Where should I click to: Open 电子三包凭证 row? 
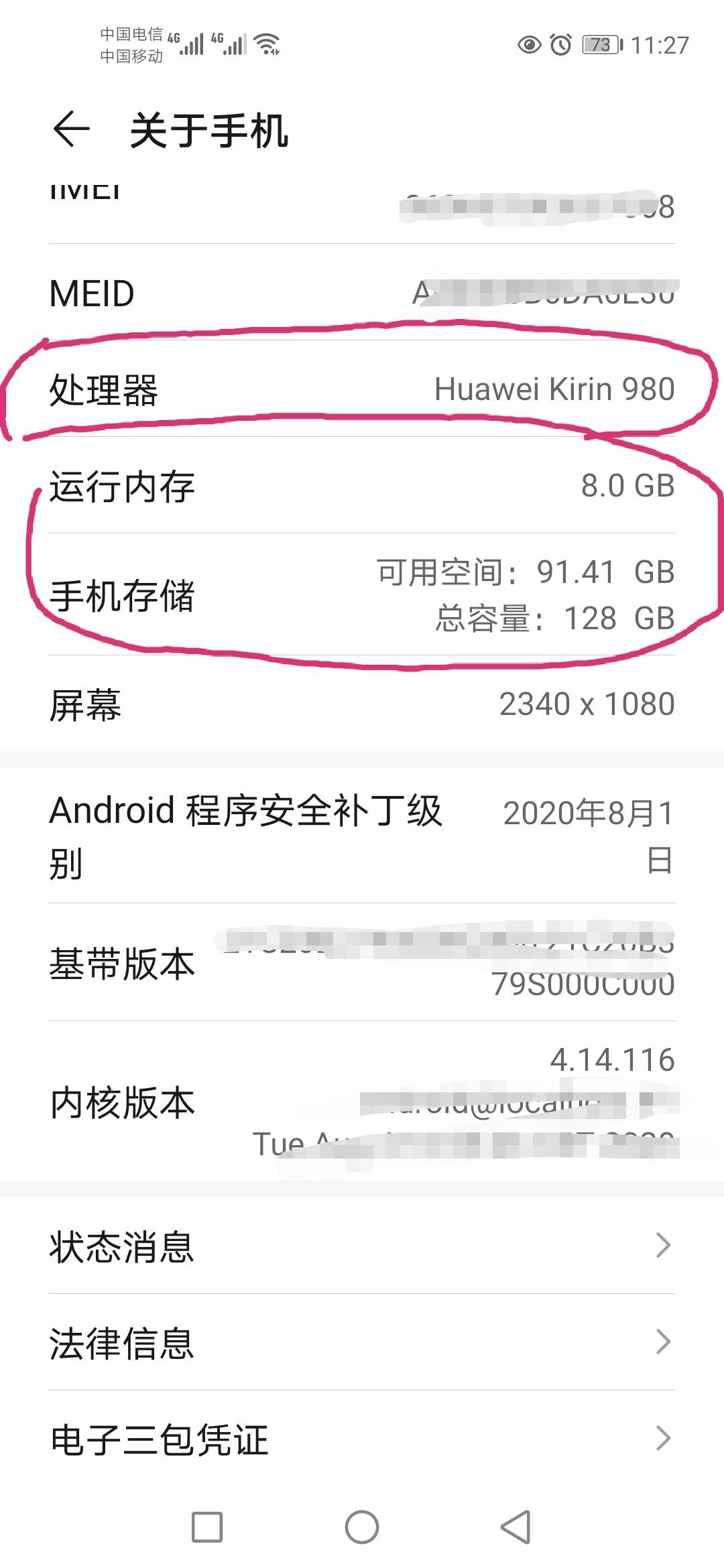(362, 1439)
